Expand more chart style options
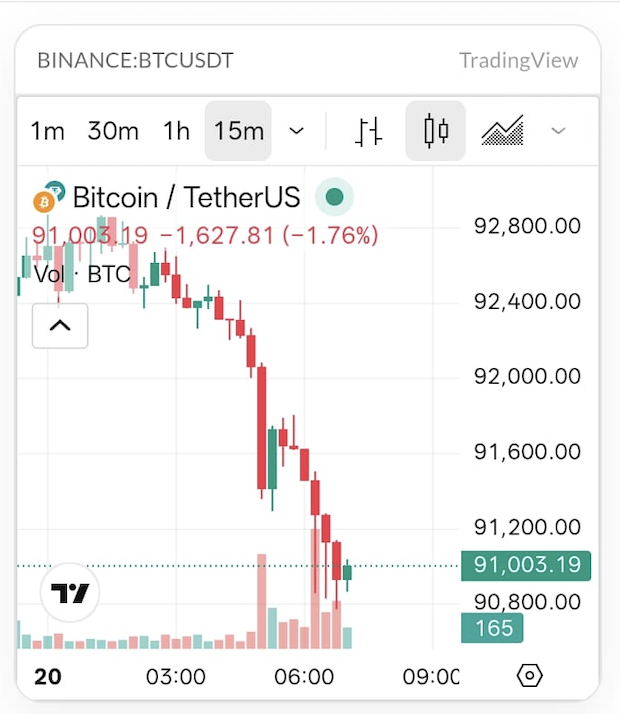 pos(559,131)
